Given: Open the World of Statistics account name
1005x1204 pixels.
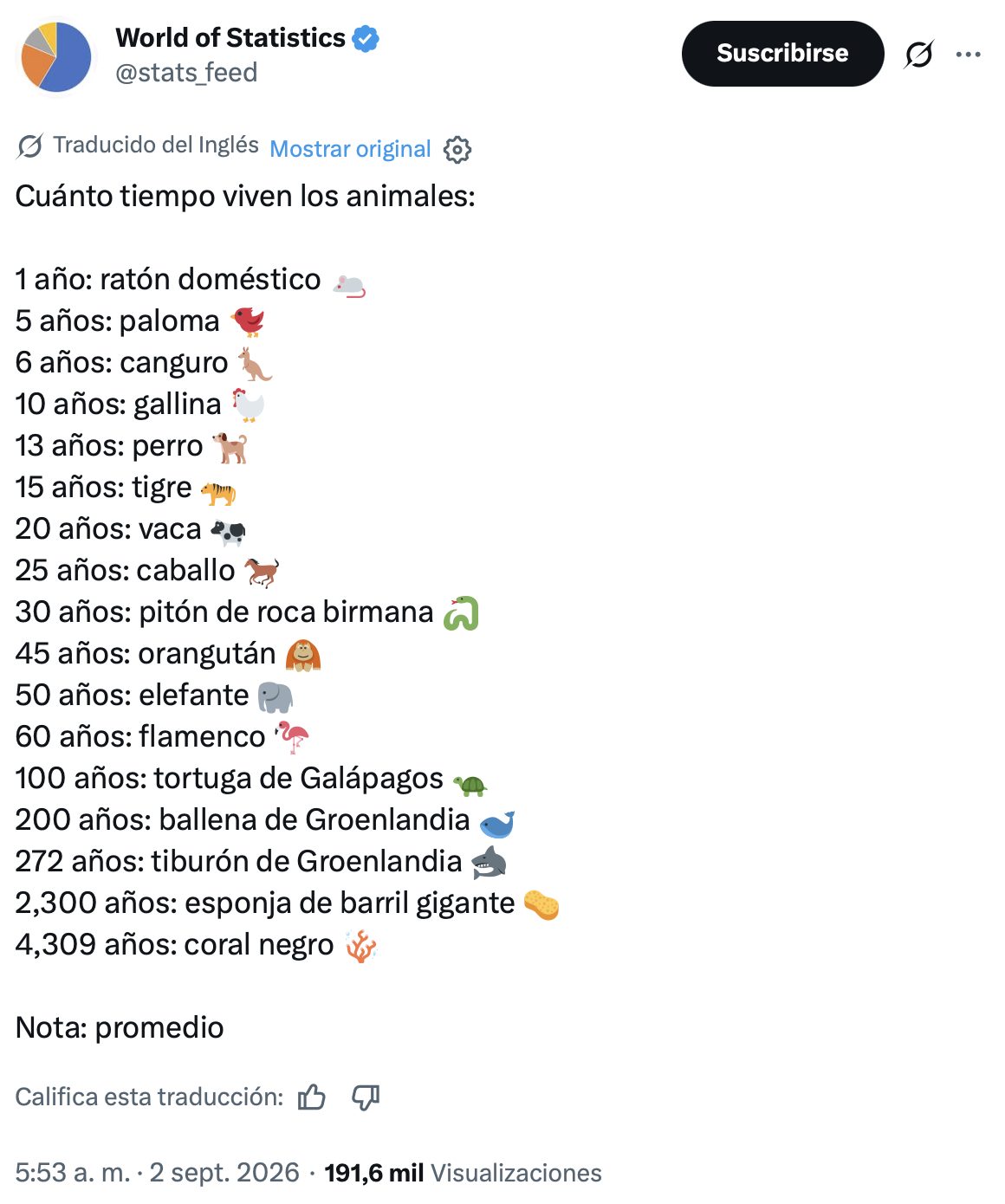Looking at the screenshot, I should point(230,38).
